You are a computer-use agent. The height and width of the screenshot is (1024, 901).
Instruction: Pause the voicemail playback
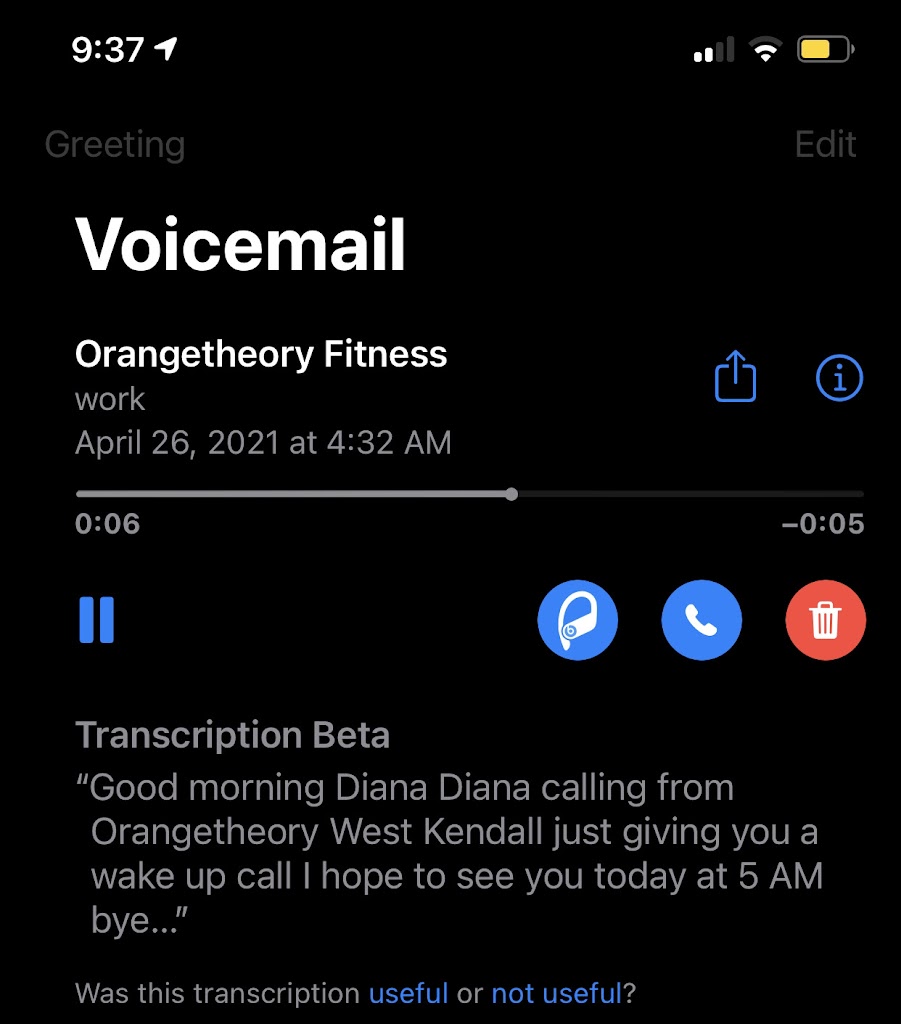(97, 620)
